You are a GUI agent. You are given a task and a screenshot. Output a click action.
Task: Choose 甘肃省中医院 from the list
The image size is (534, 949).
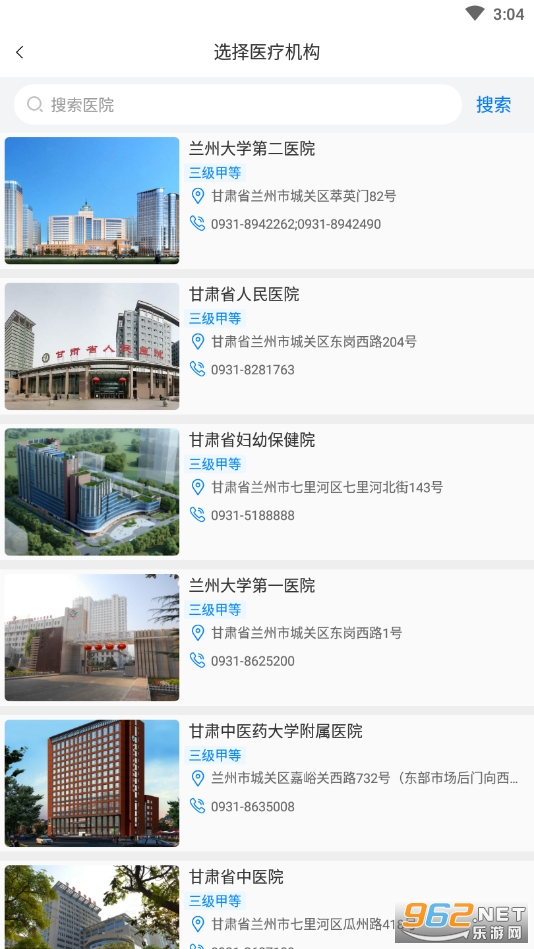pyautogui.click(x=267, y=905)
